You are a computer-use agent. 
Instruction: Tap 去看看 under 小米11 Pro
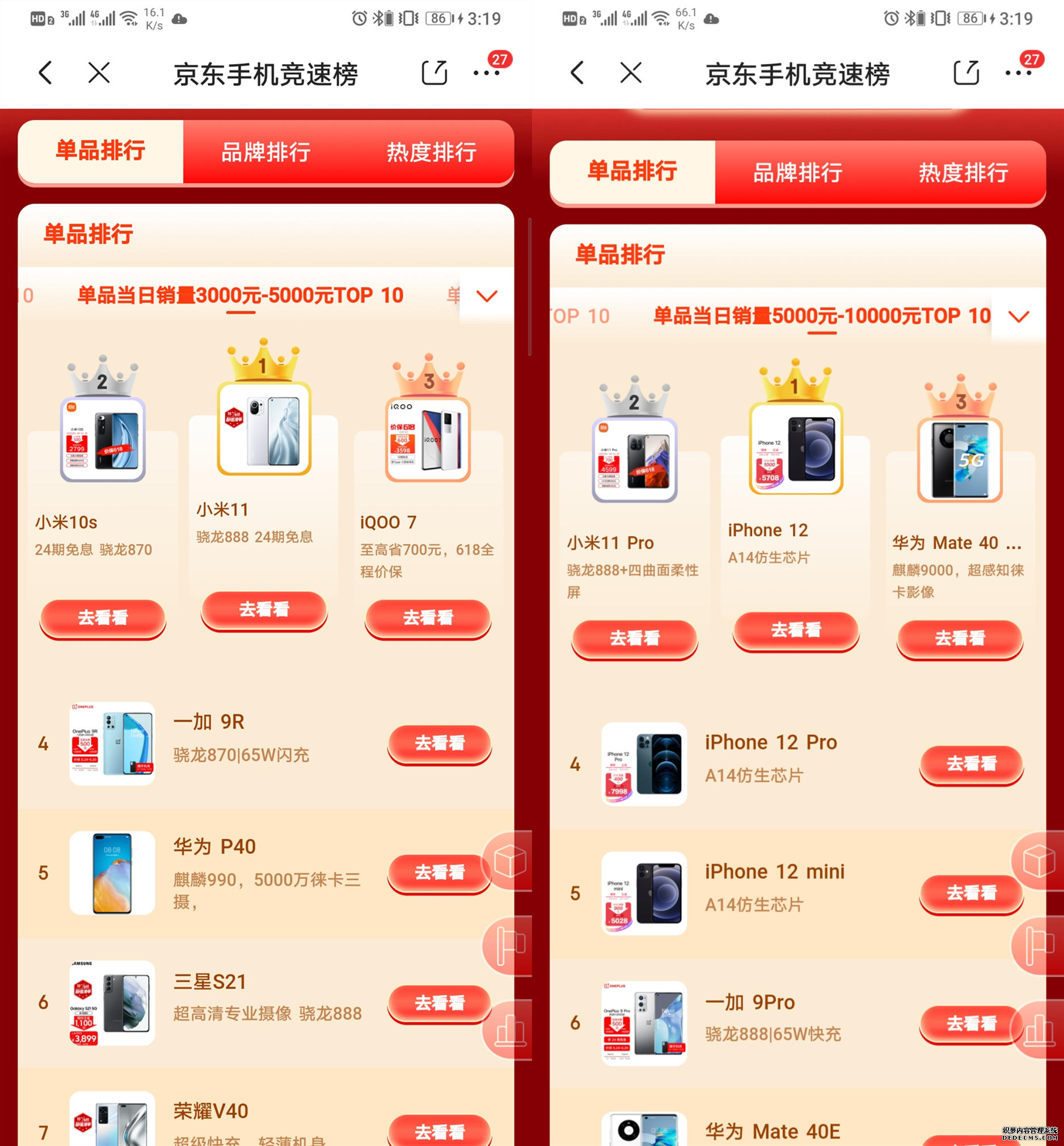(x=635, y=639)
